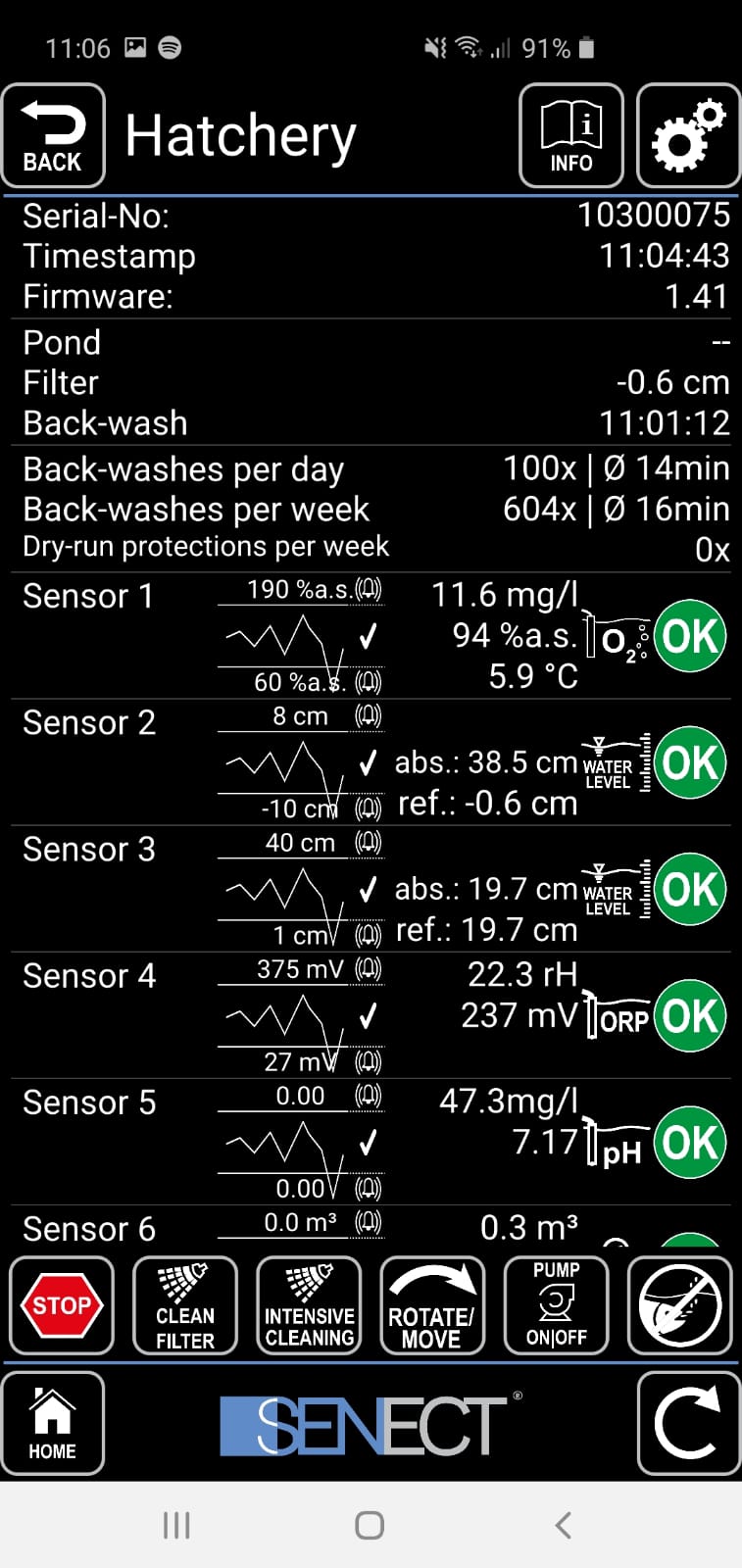Open the INFO manual
This screenshot has height=1568, width=742.
tap(570, 136)
